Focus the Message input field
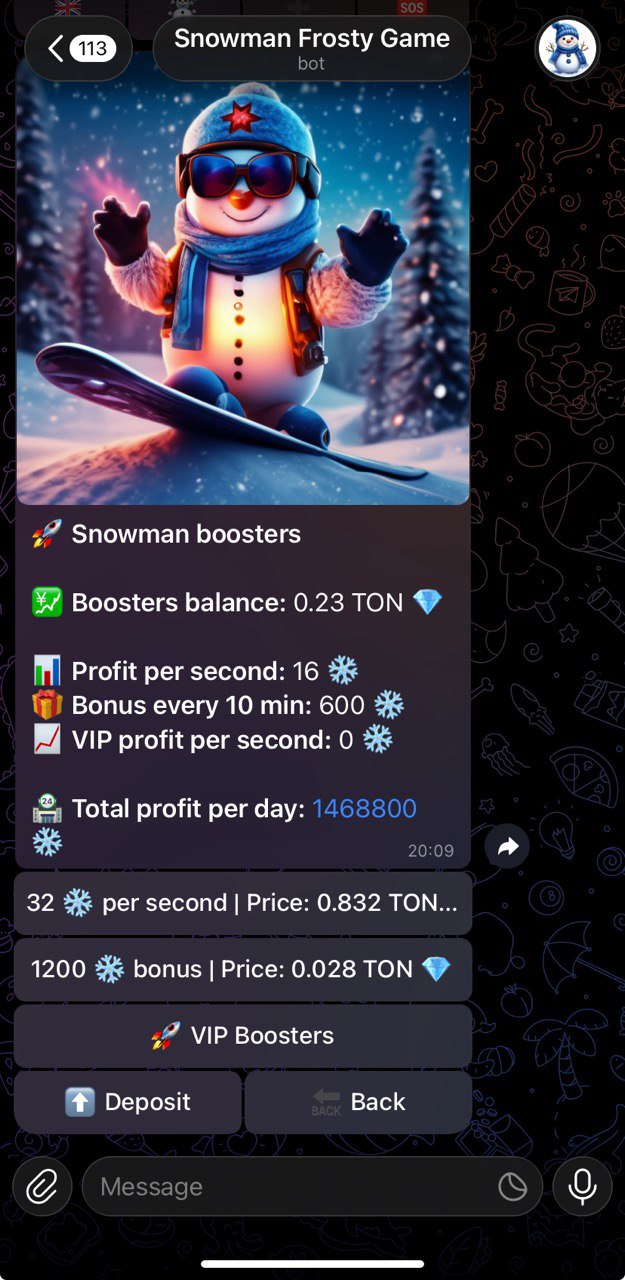Viewport: 625px width, 1280px height. point(290,1187)
